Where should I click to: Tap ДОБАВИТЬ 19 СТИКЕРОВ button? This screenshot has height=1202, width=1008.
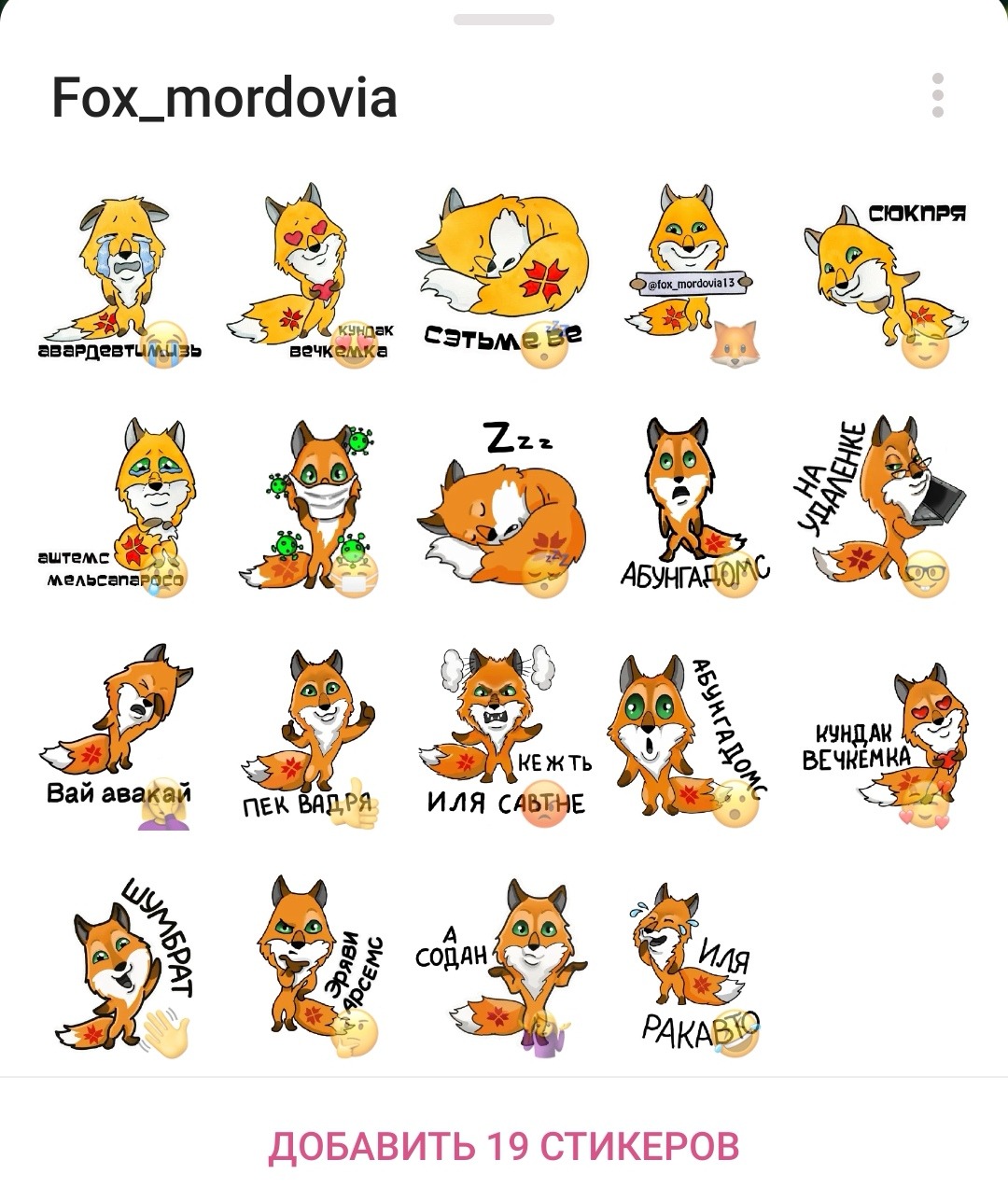click(x=504, y=1146)
